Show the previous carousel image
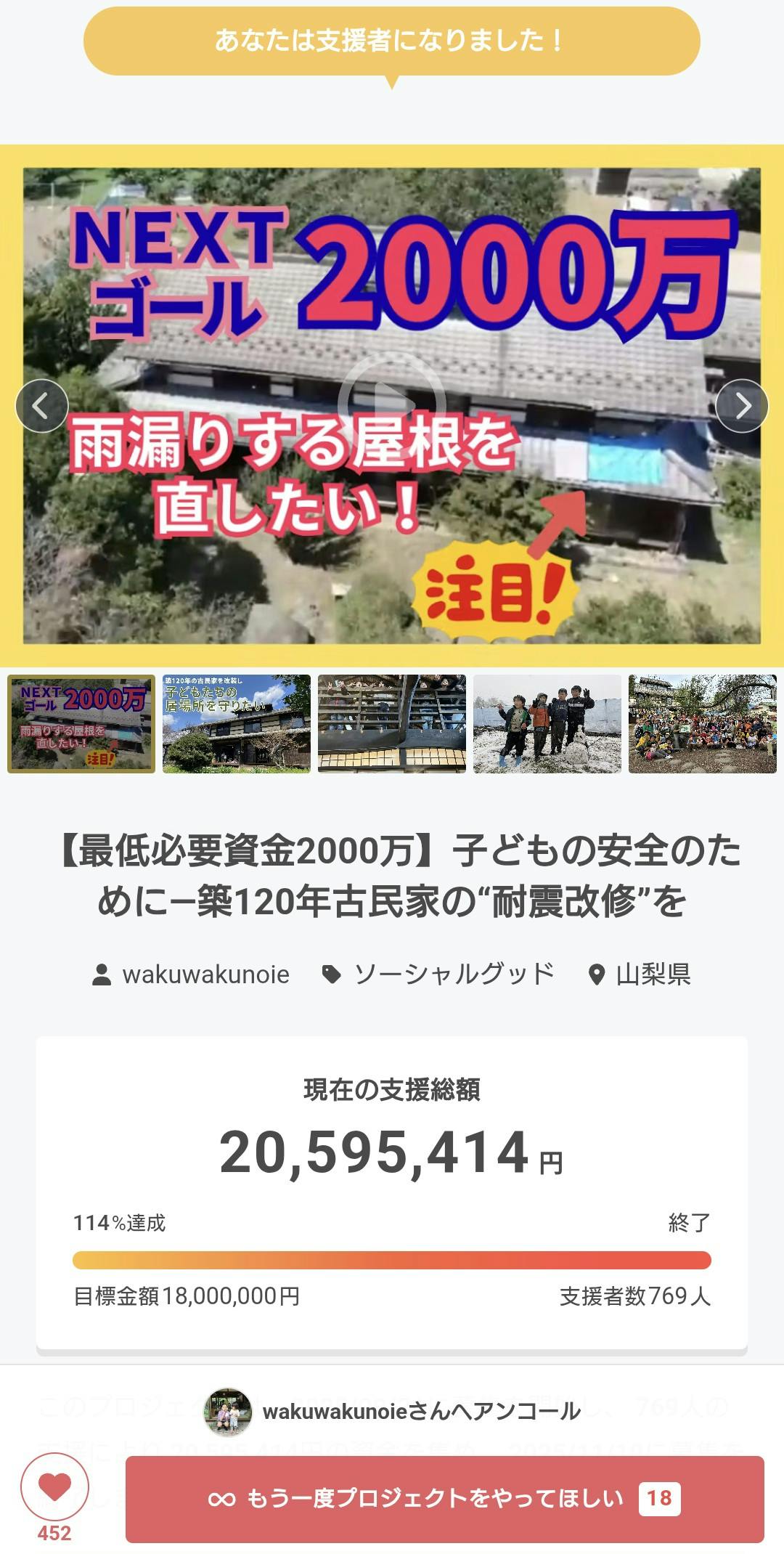The image size is (784, 1554). click(x=42, y=406)
